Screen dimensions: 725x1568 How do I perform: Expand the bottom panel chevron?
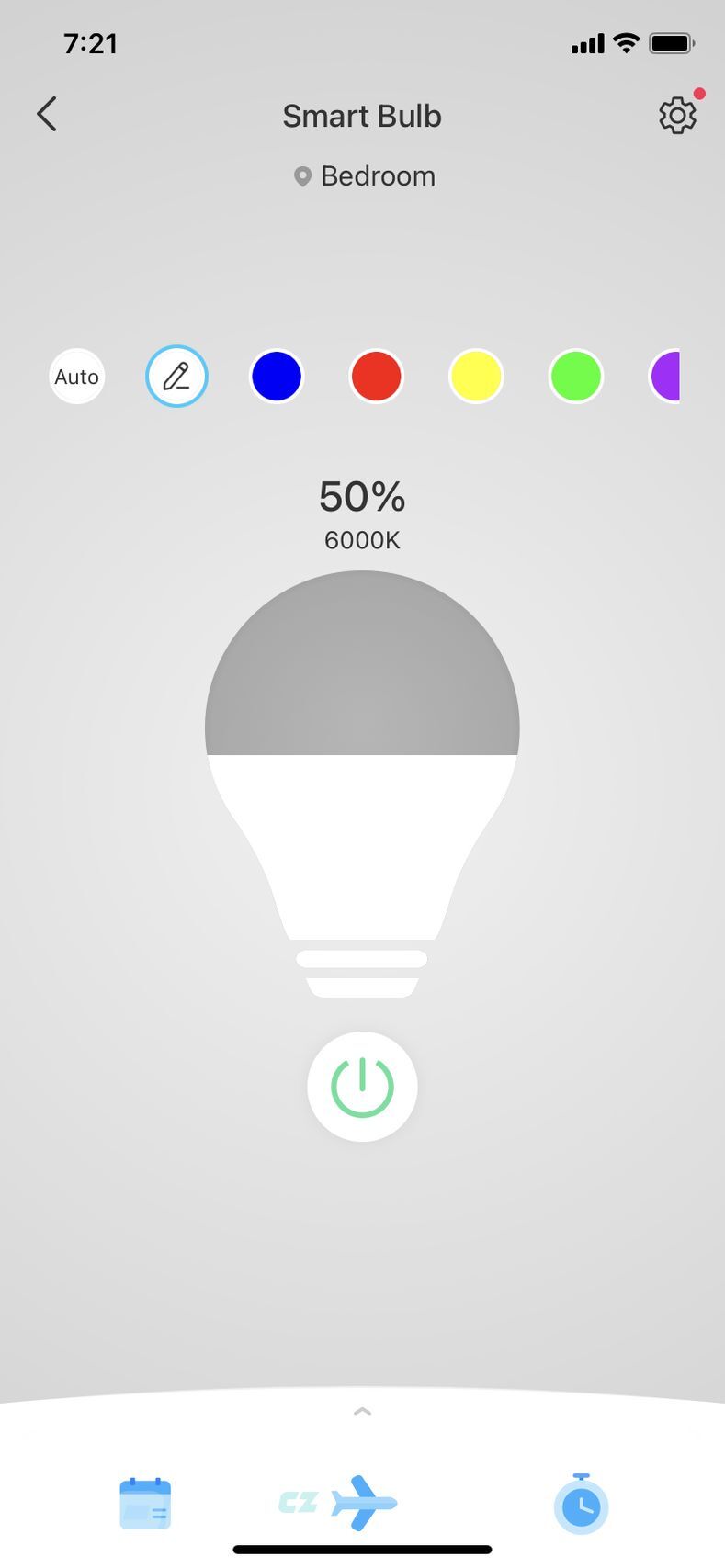point(362,1412)
